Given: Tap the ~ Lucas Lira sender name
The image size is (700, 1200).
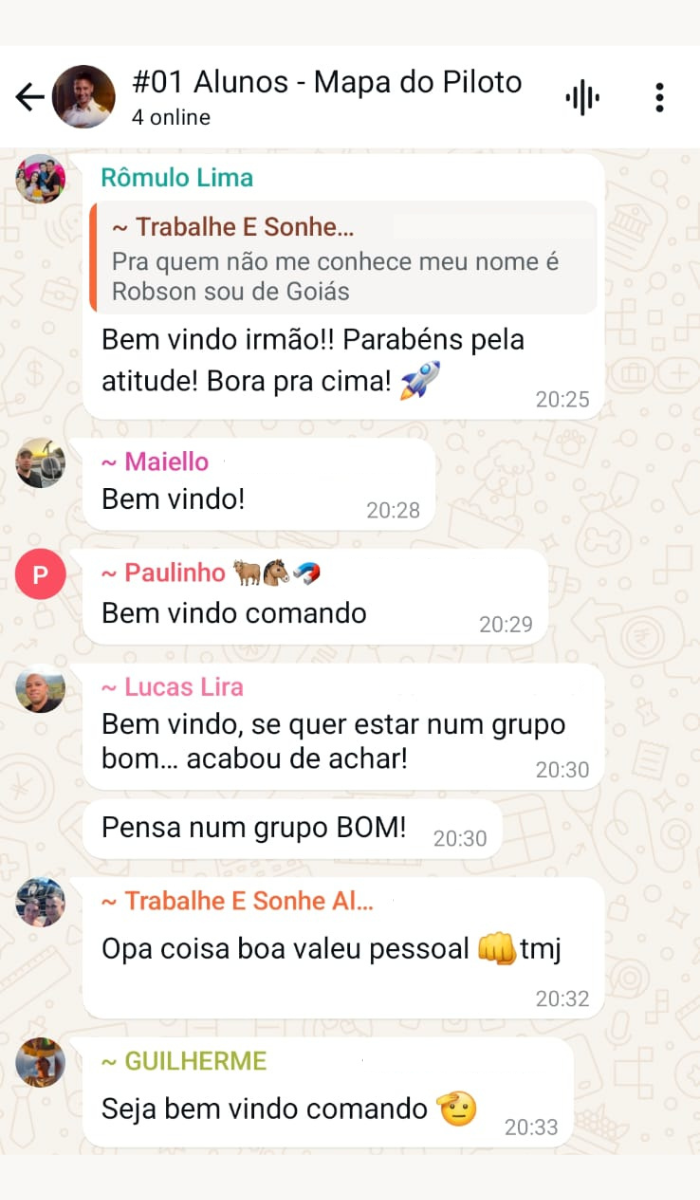Looking at the screenshot, I should tap(172, 687).
